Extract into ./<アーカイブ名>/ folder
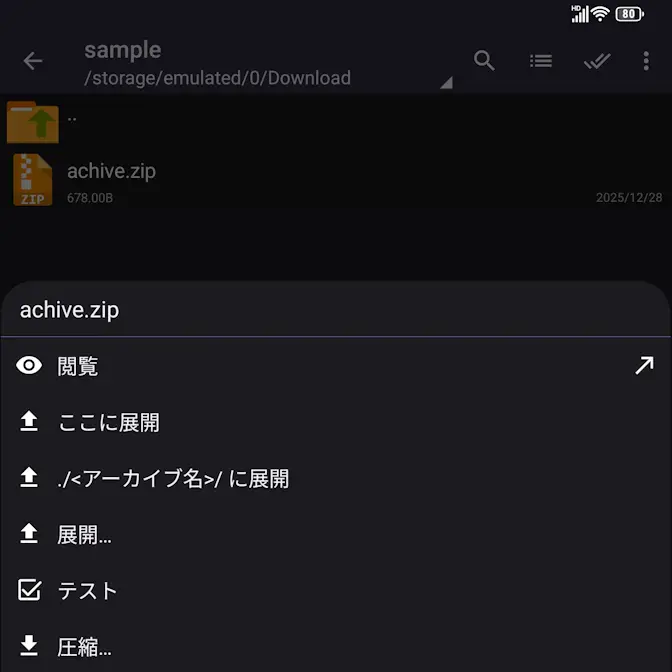 [172, 479]
